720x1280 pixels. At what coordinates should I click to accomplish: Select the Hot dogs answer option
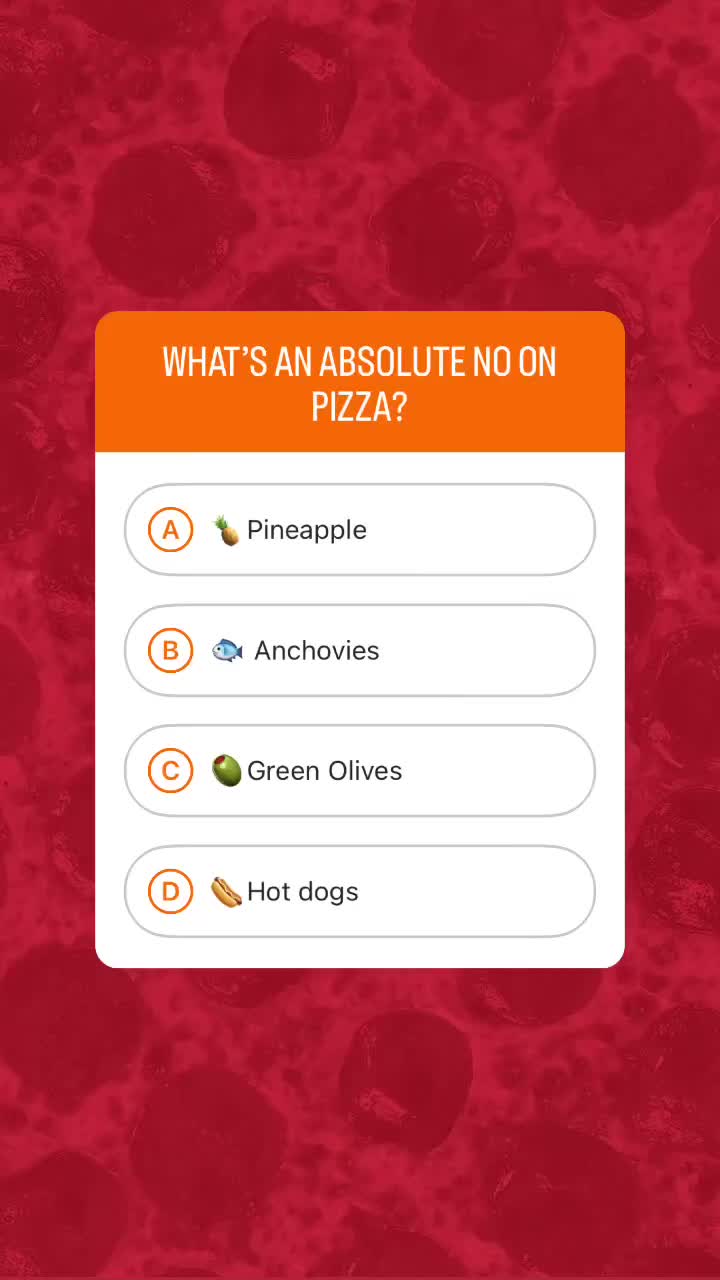coord(360,891)
